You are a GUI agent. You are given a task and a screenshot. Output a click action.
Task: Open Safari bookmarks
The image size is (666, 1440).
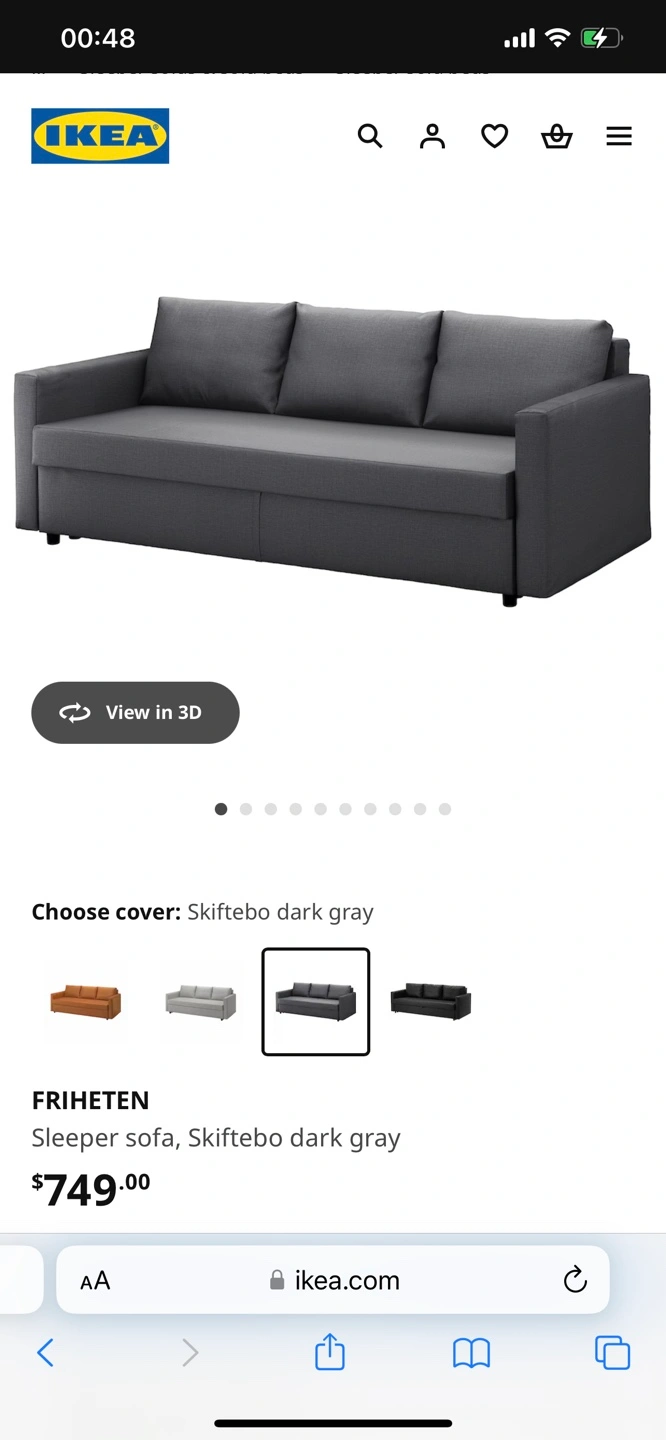point(471,1353)
